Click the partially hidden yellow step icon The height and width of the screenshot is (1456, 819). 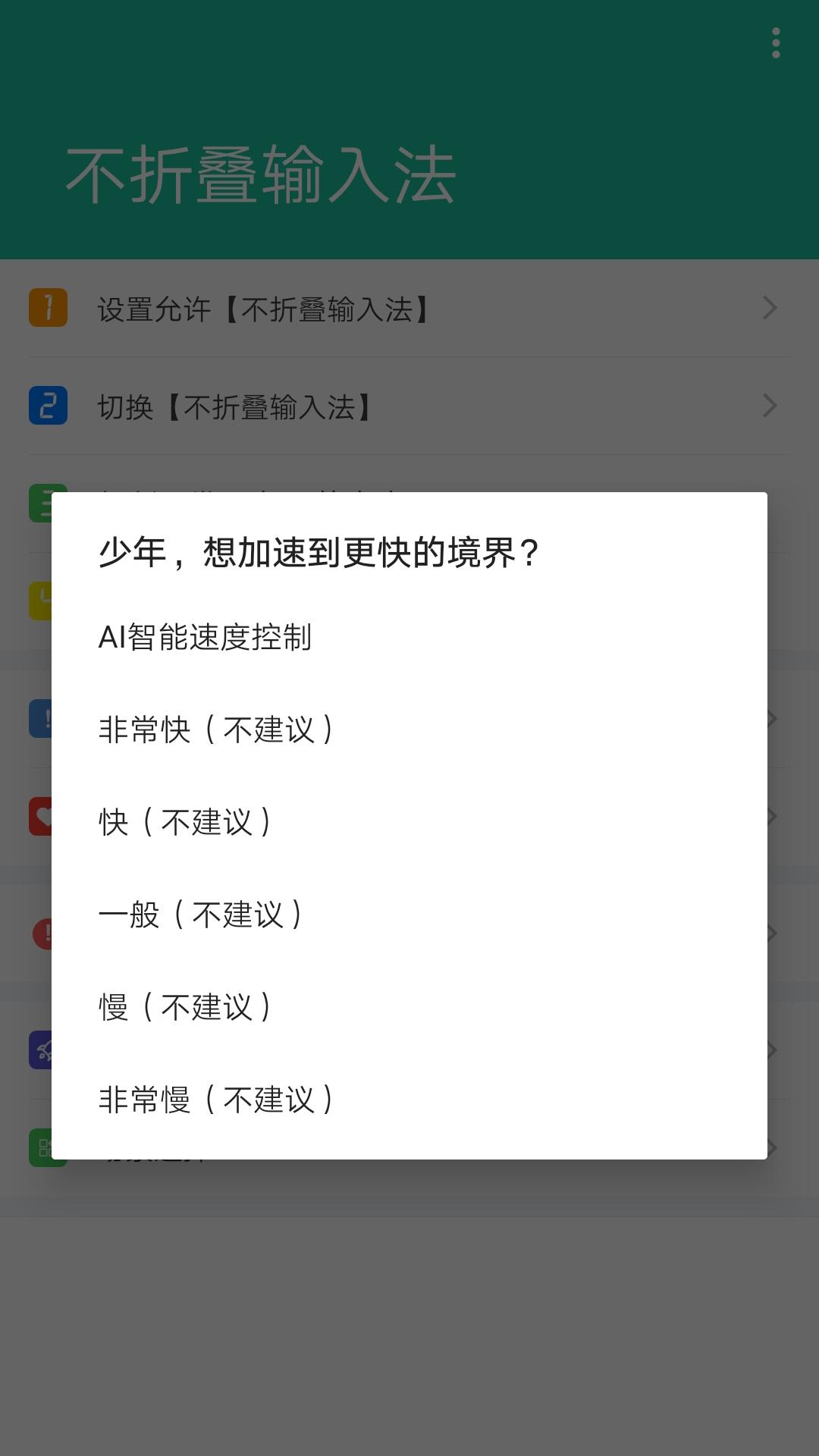(47, 599)
